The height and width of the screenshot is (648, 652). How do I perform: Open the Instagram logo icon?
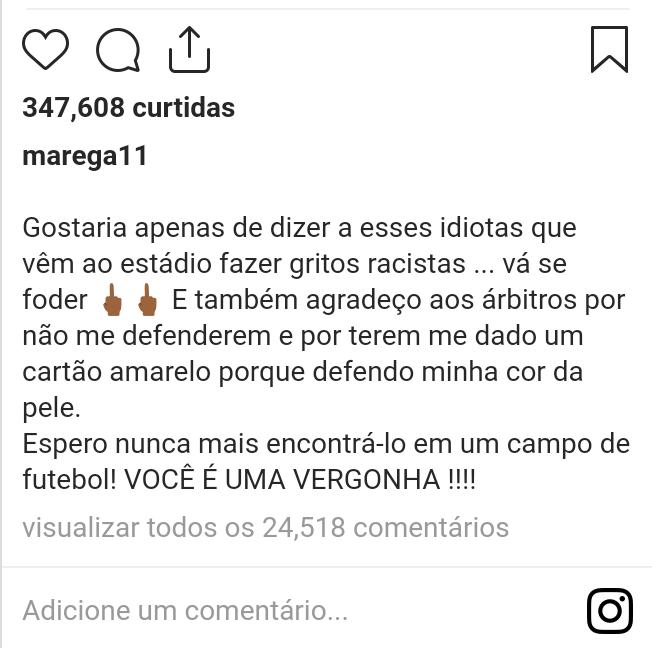click(x=609, y=610)
